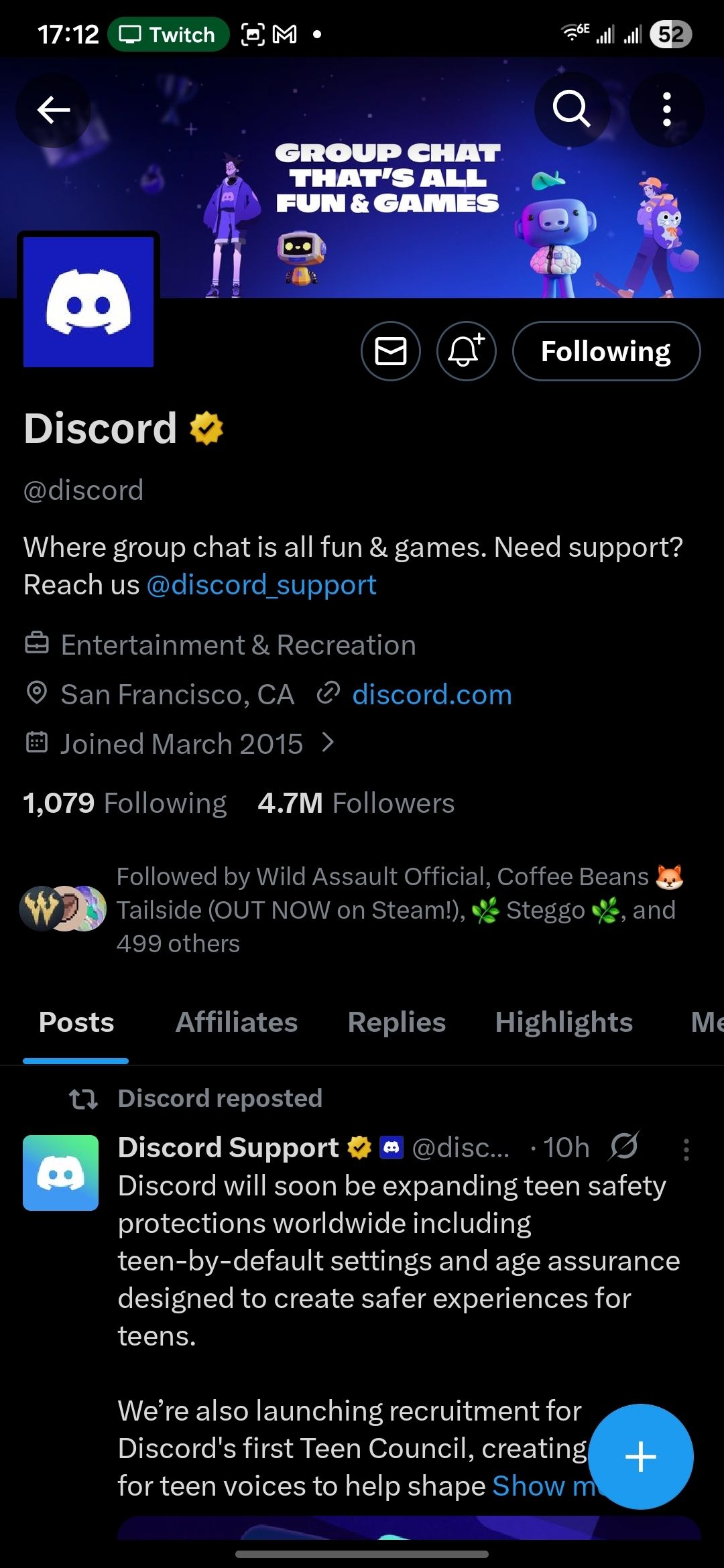Open the more options on Discord Support's post

point(686,1149)
